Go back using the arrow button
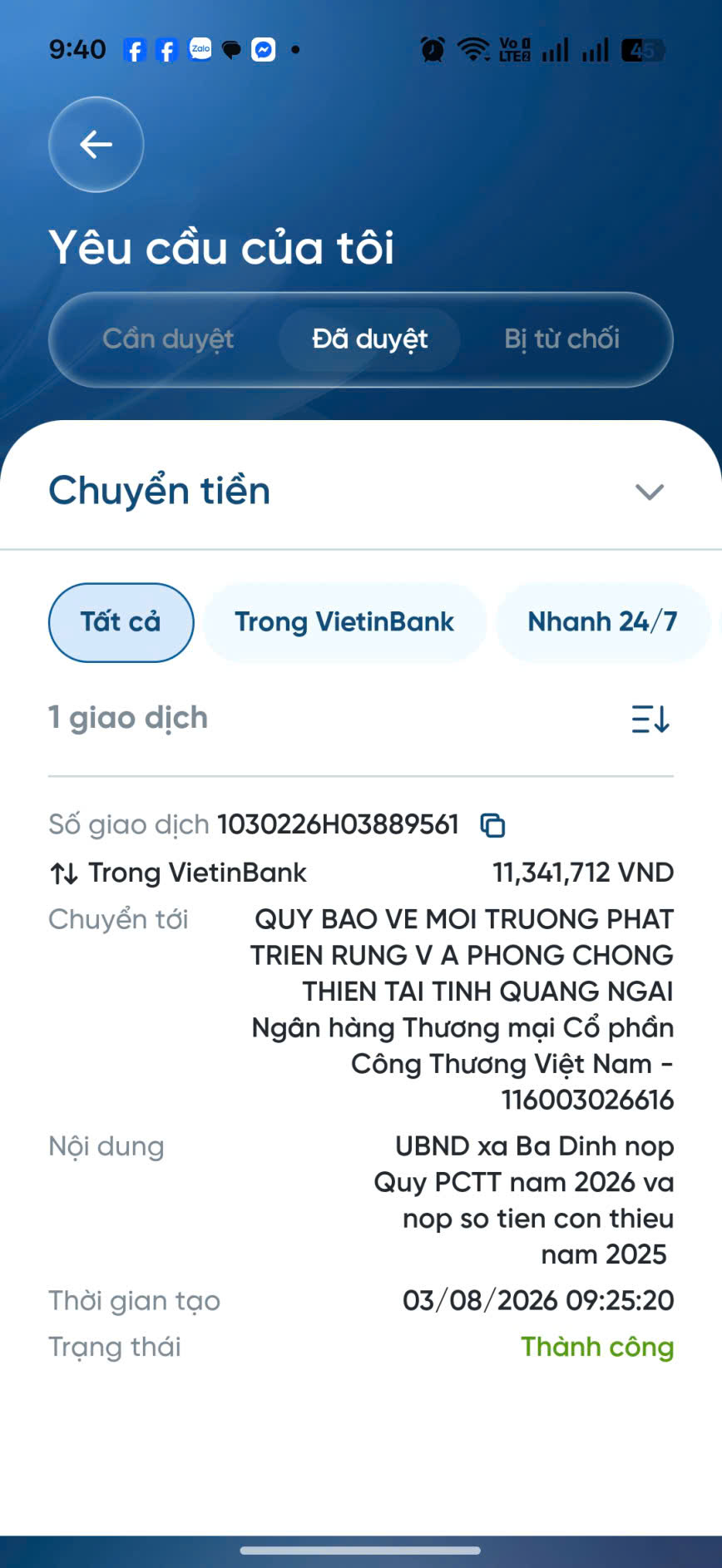 pyautogui.click(x=96, y=145)
